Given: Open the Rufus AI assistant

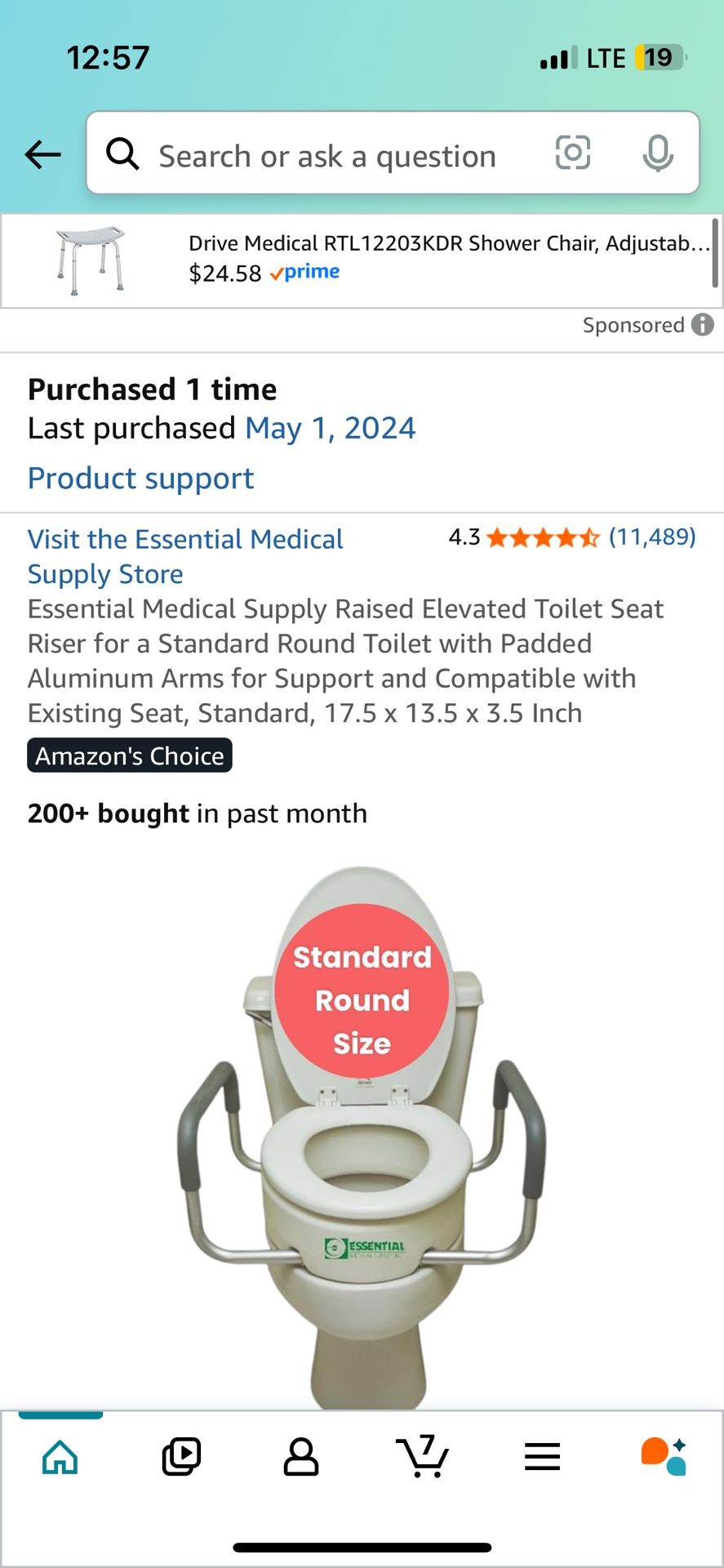Looking at the screenshot, I should point(664,1457).
